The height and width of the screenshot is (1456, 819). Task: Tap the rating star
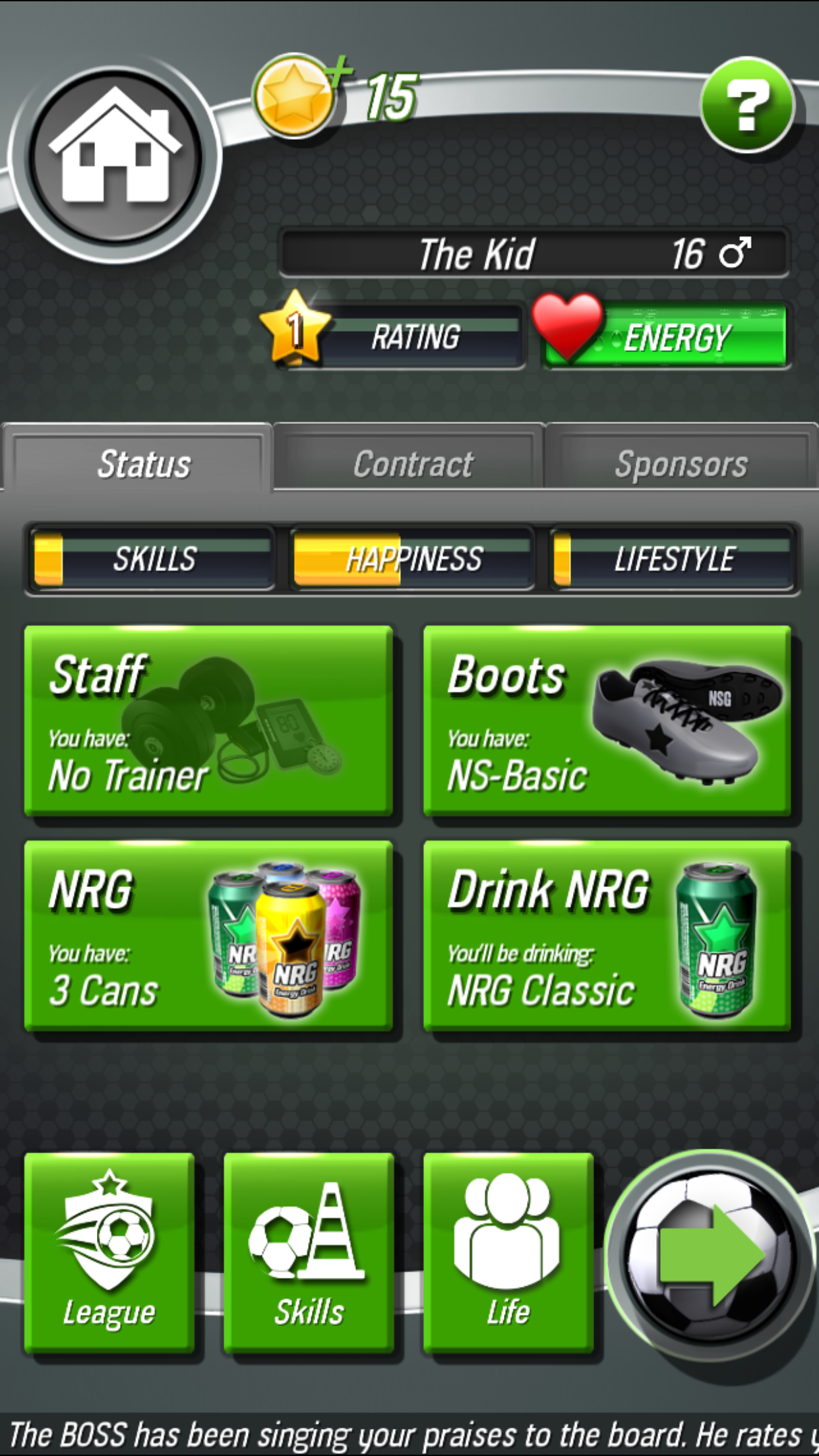[x=296, y=328]
